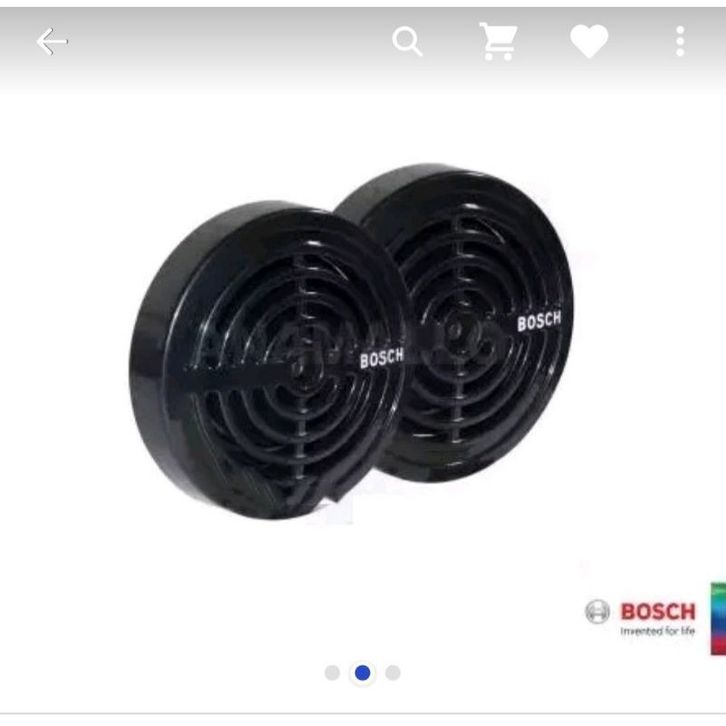726x726 pixels.
Task: Go back using the arrow icon
Action: (52, 41)
